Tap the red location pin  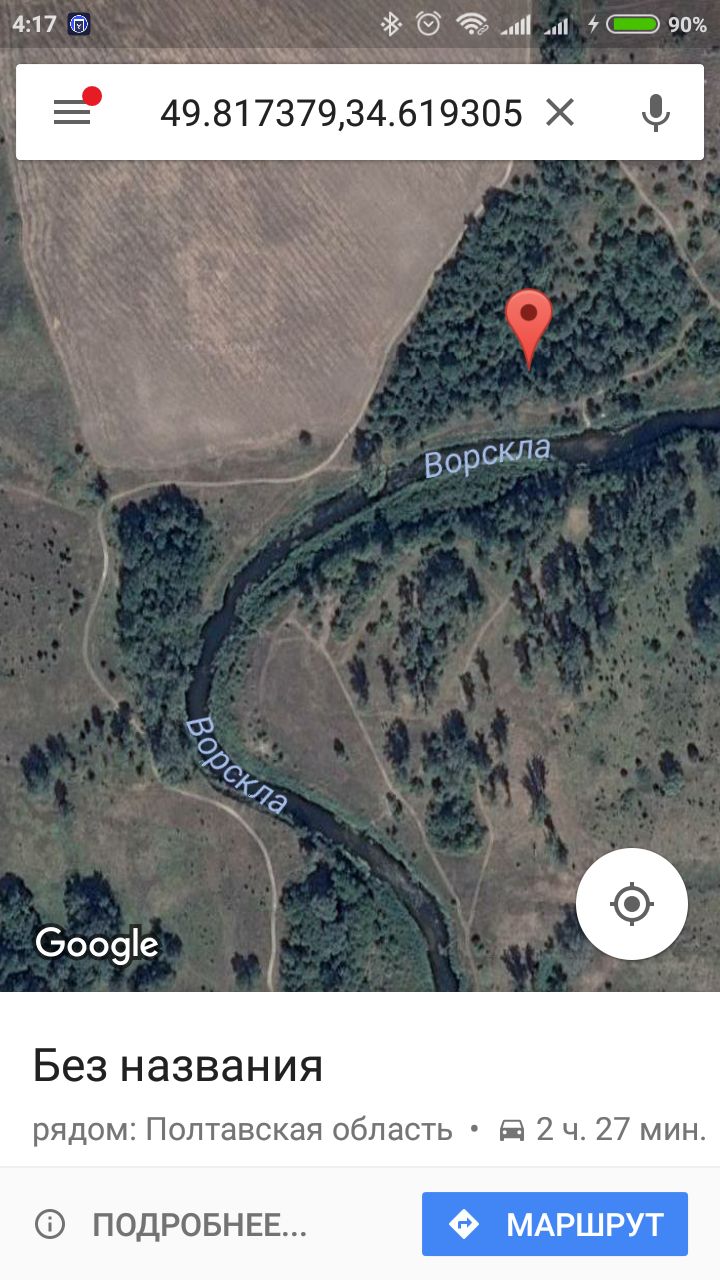tap(528, 322)
